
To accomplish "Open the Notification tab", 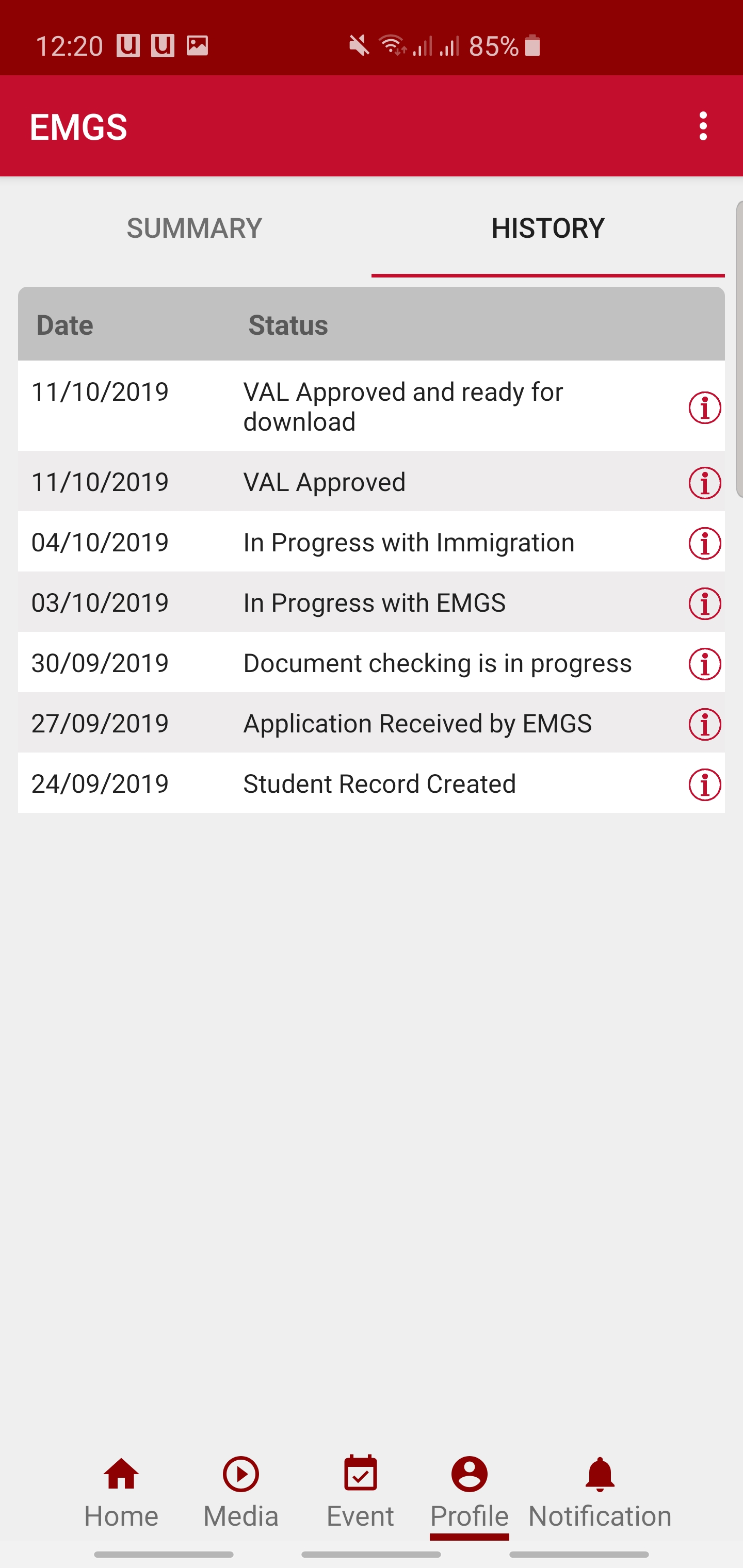I will click(599, 1492).
